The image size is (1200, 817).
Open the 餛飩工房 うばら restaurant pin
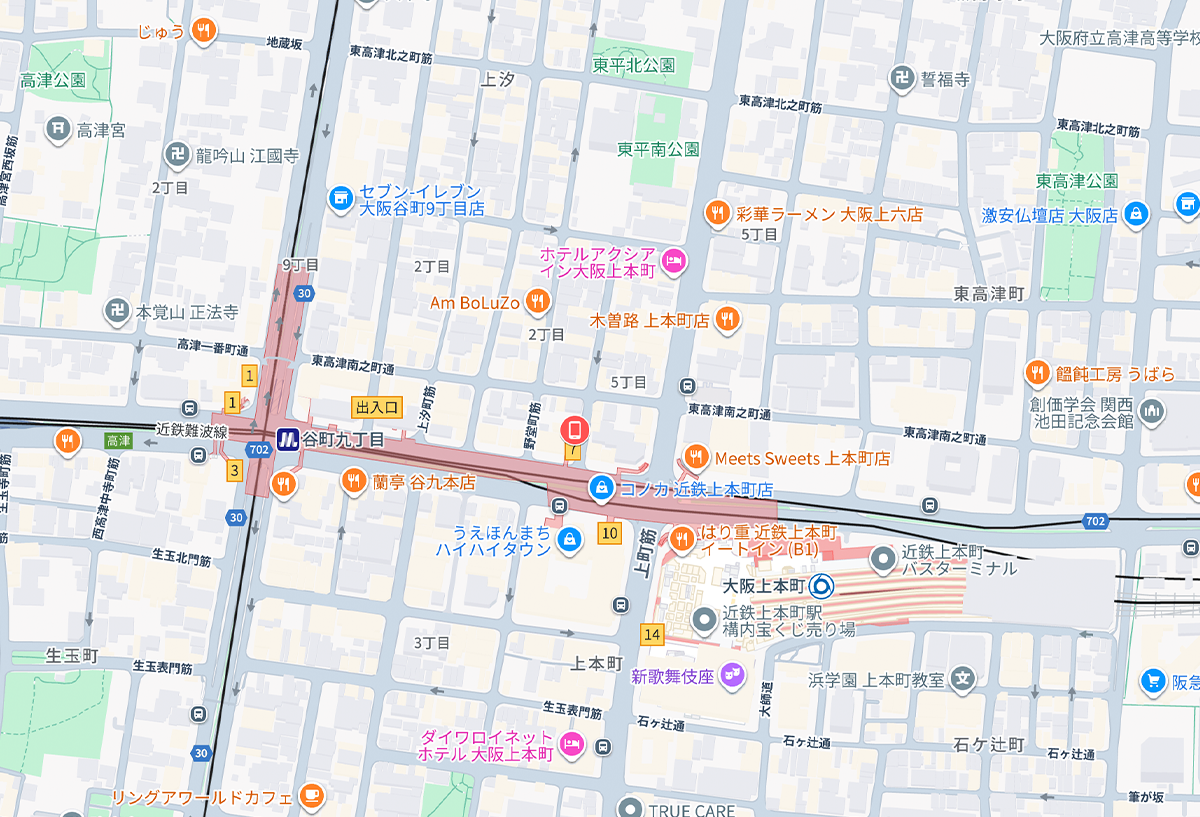coord(1037,373)
